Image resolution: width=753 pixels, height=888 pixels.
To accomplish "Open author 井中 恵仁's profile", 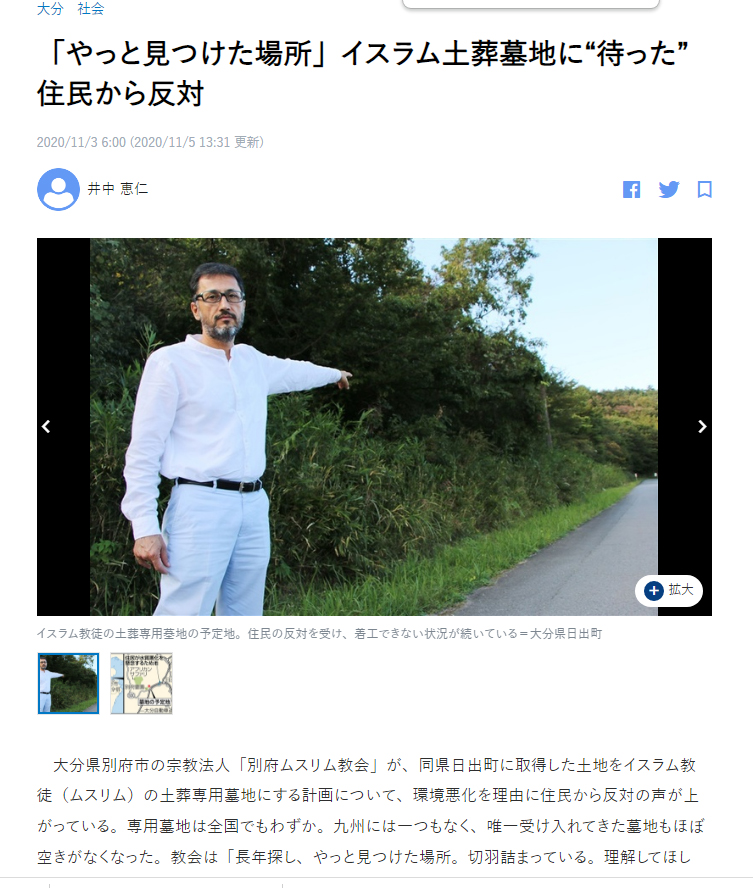I will coord(118,189).
